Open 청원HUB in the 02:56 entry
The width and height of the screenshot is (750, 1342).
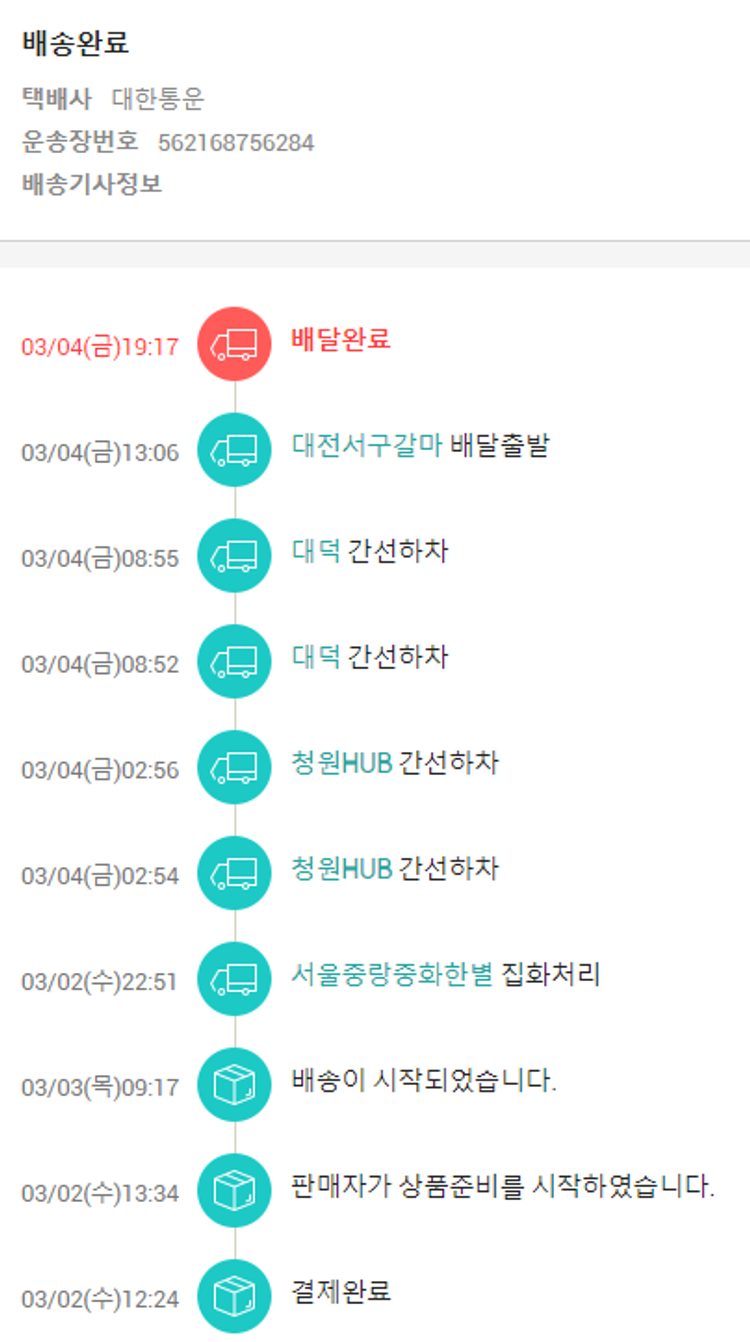(341, 763)
